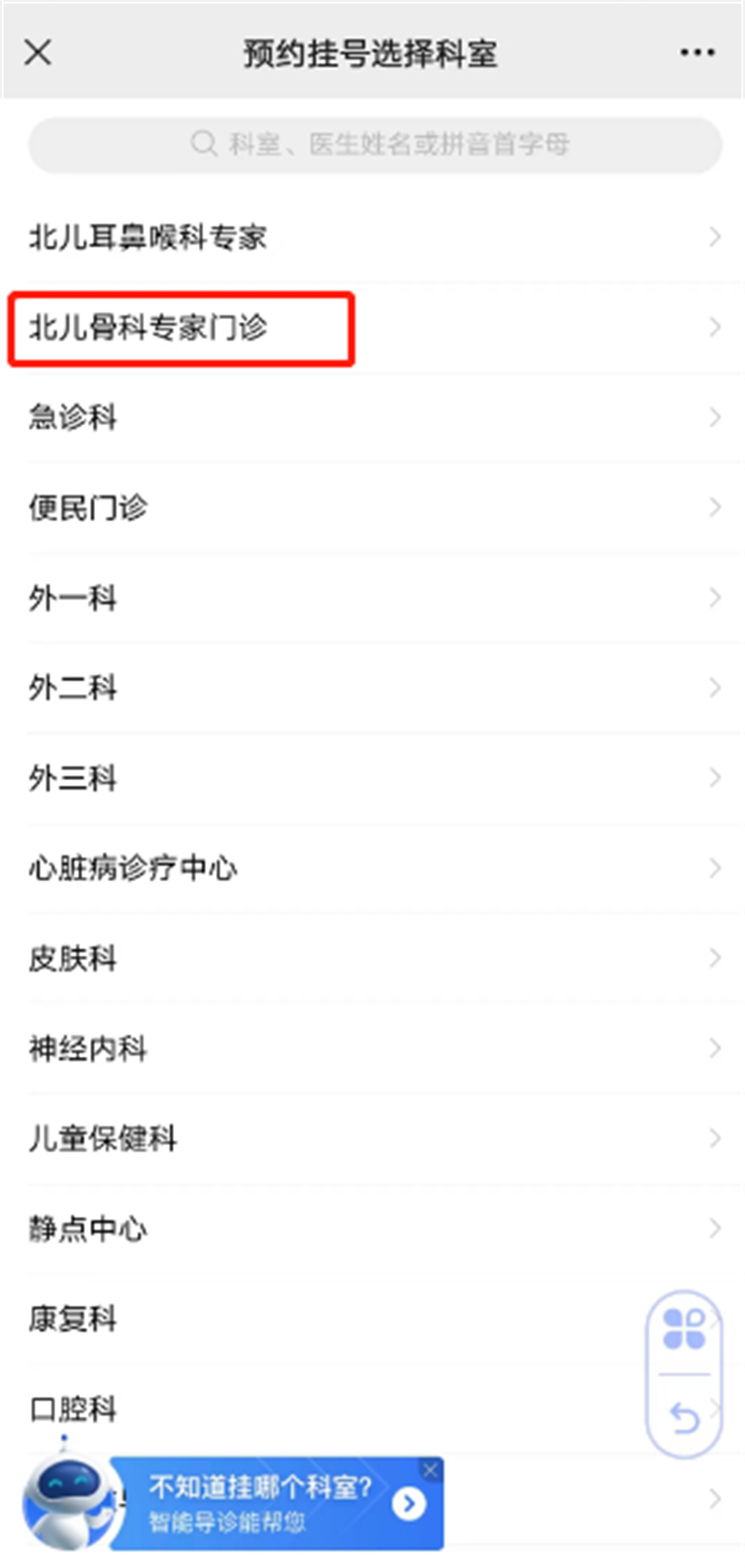Select 皮肤科 department

[372, 958]
